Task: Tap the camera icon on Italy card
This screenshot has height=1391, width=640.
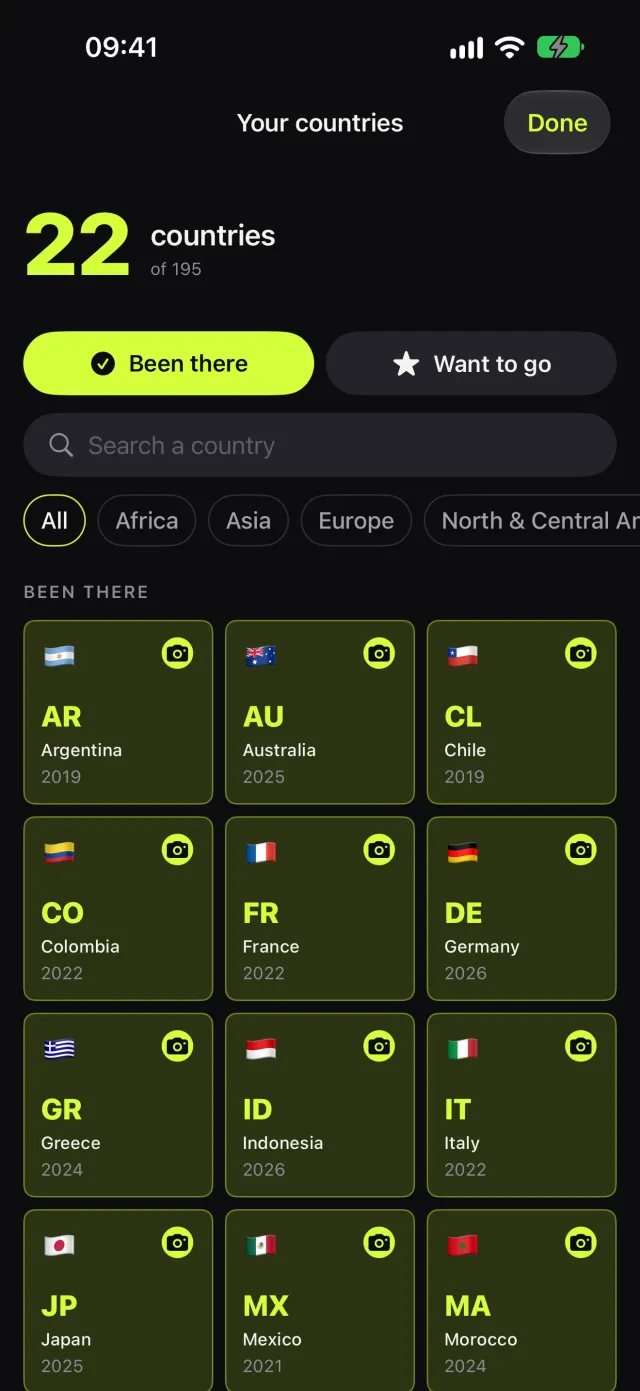Action: pyautogui.click(x=581, y=1047)
